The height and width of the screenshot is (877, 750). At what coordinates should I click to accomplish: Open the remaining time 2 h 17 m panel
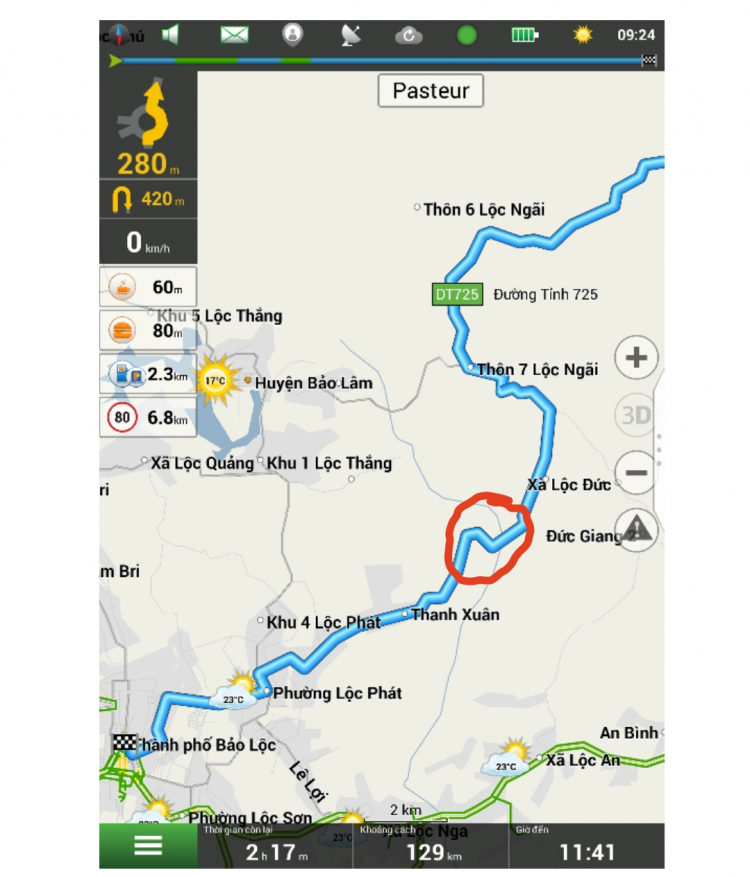[275, 846]
